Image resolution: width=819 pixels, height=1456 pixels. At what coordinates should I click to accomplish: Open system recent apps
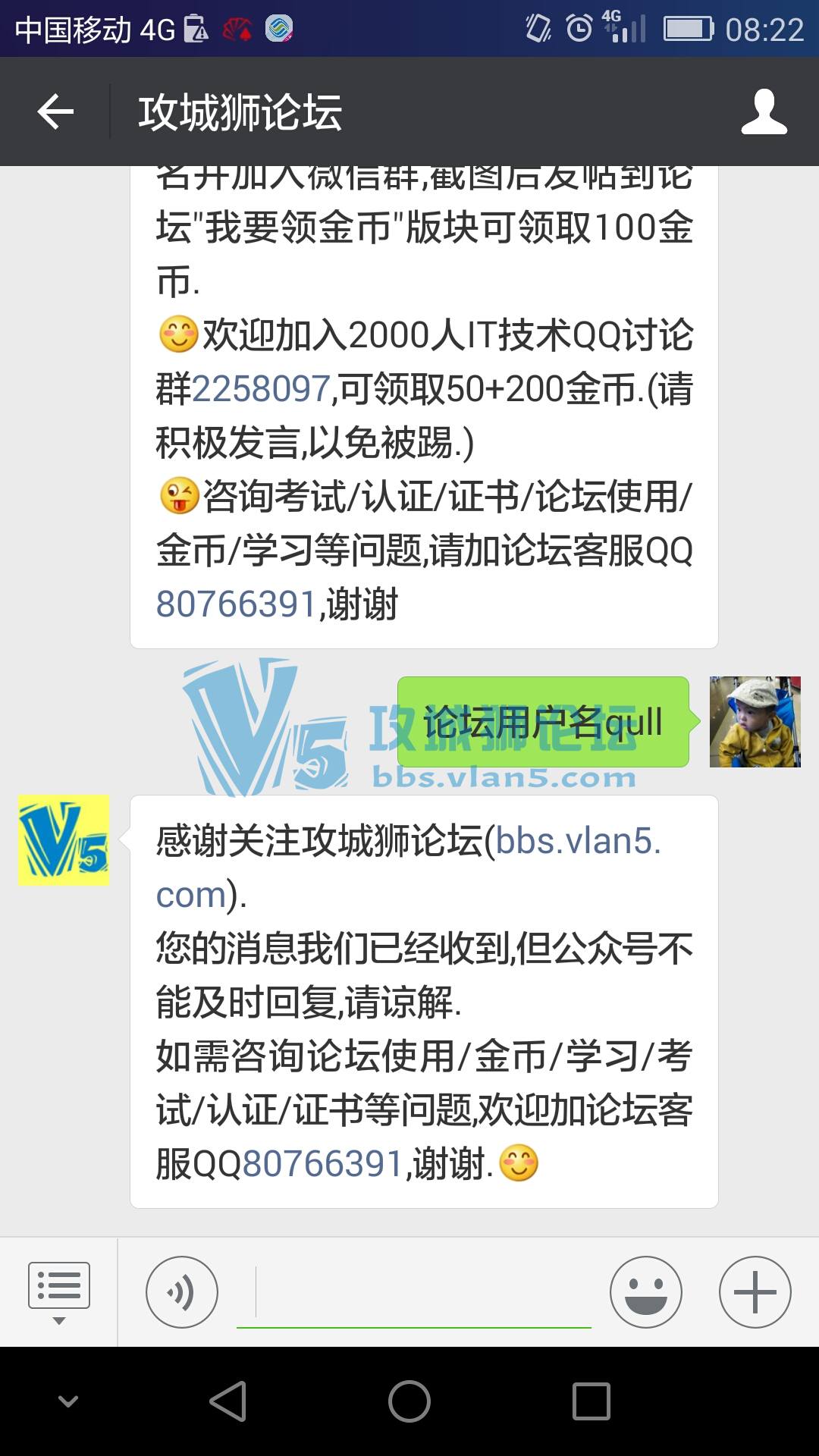point(591,1401)
